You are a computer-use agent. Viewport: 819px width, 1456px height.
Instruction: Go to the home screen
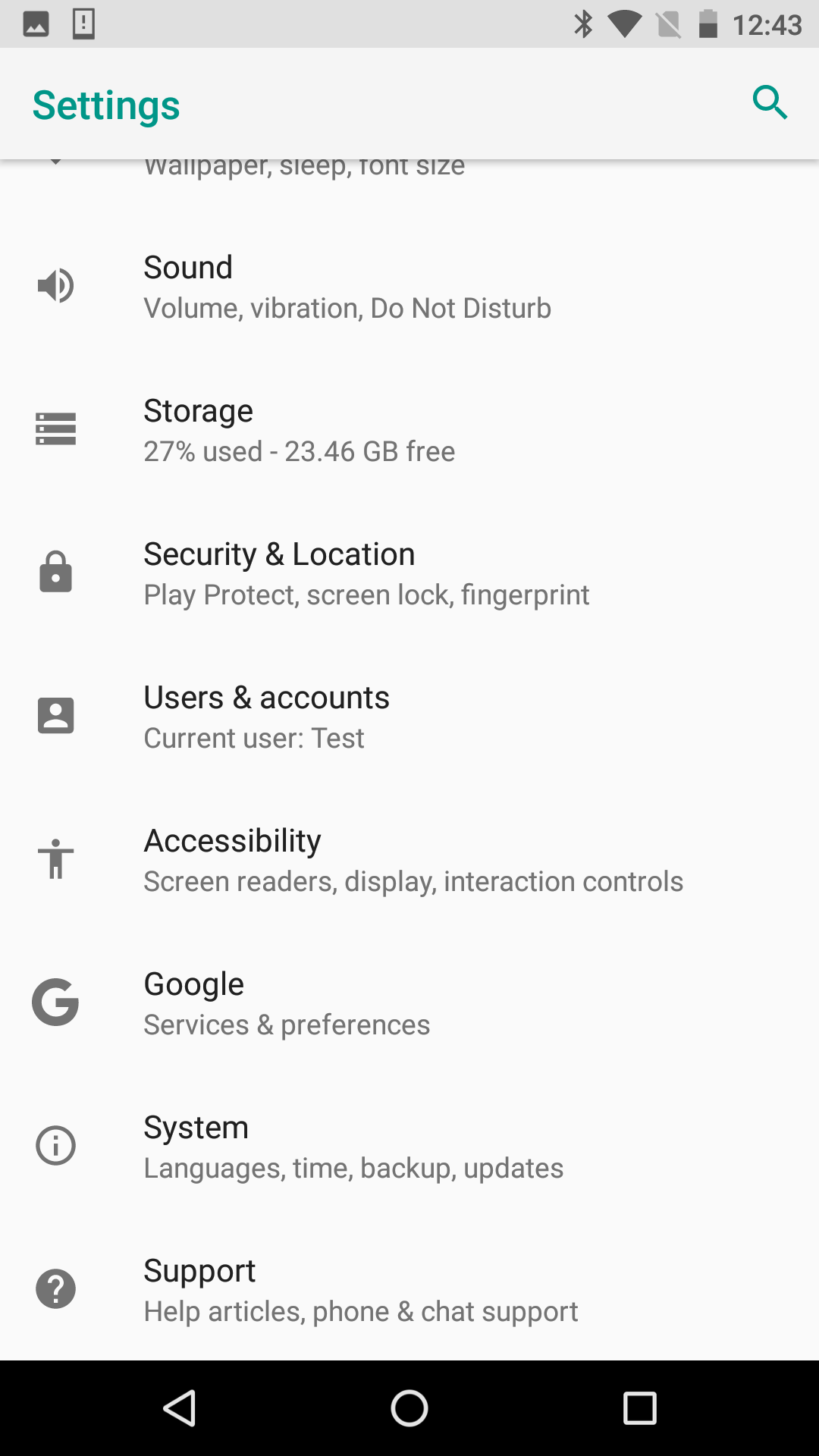pos(409,1408)
